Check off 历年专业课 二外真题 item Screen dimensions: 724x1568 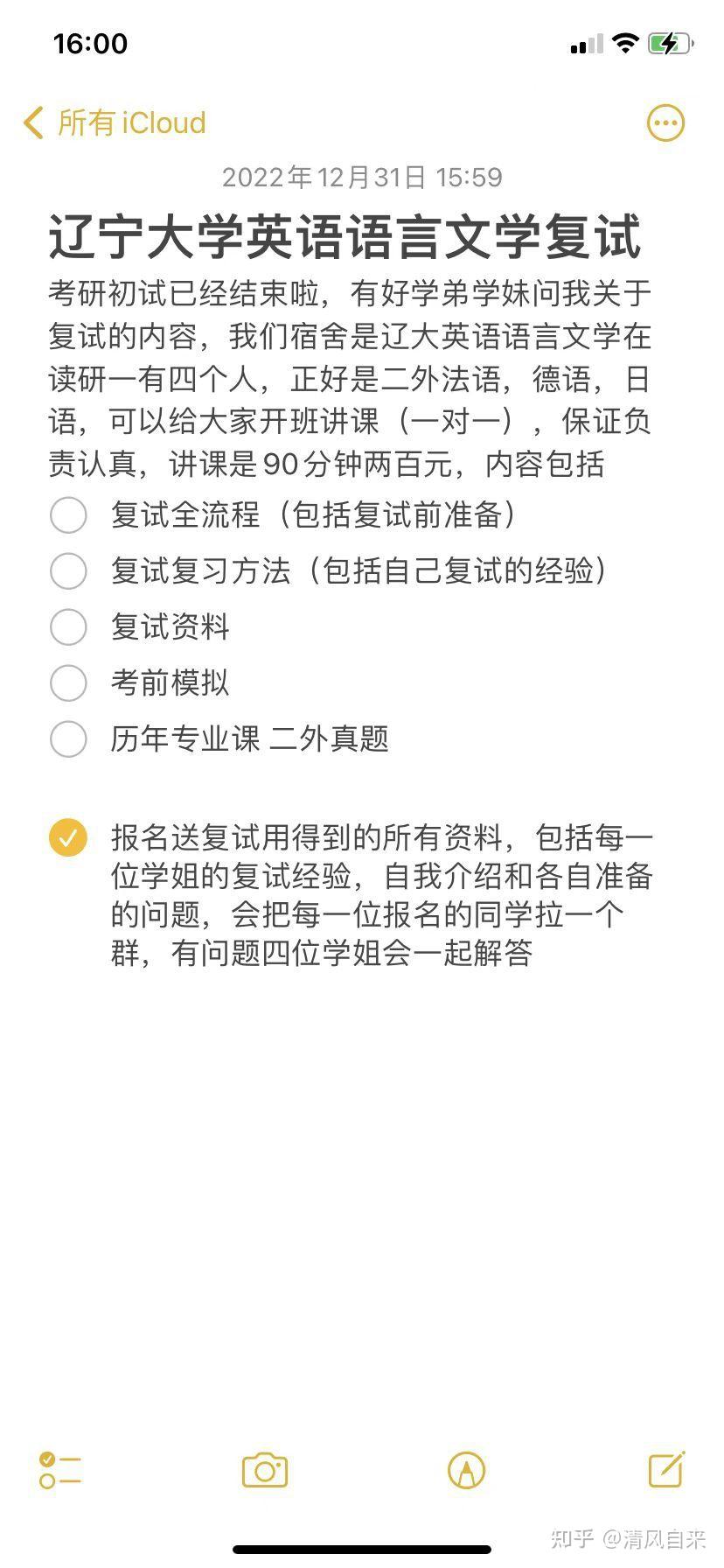68,739
